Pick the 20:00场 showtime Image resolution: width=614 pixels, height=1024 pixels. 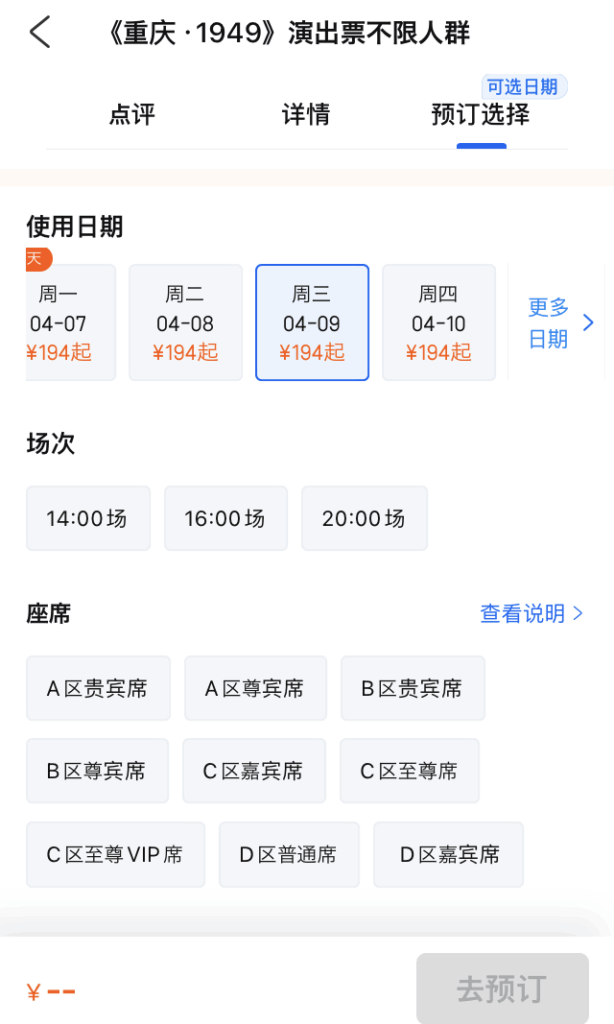click(364, 519)
